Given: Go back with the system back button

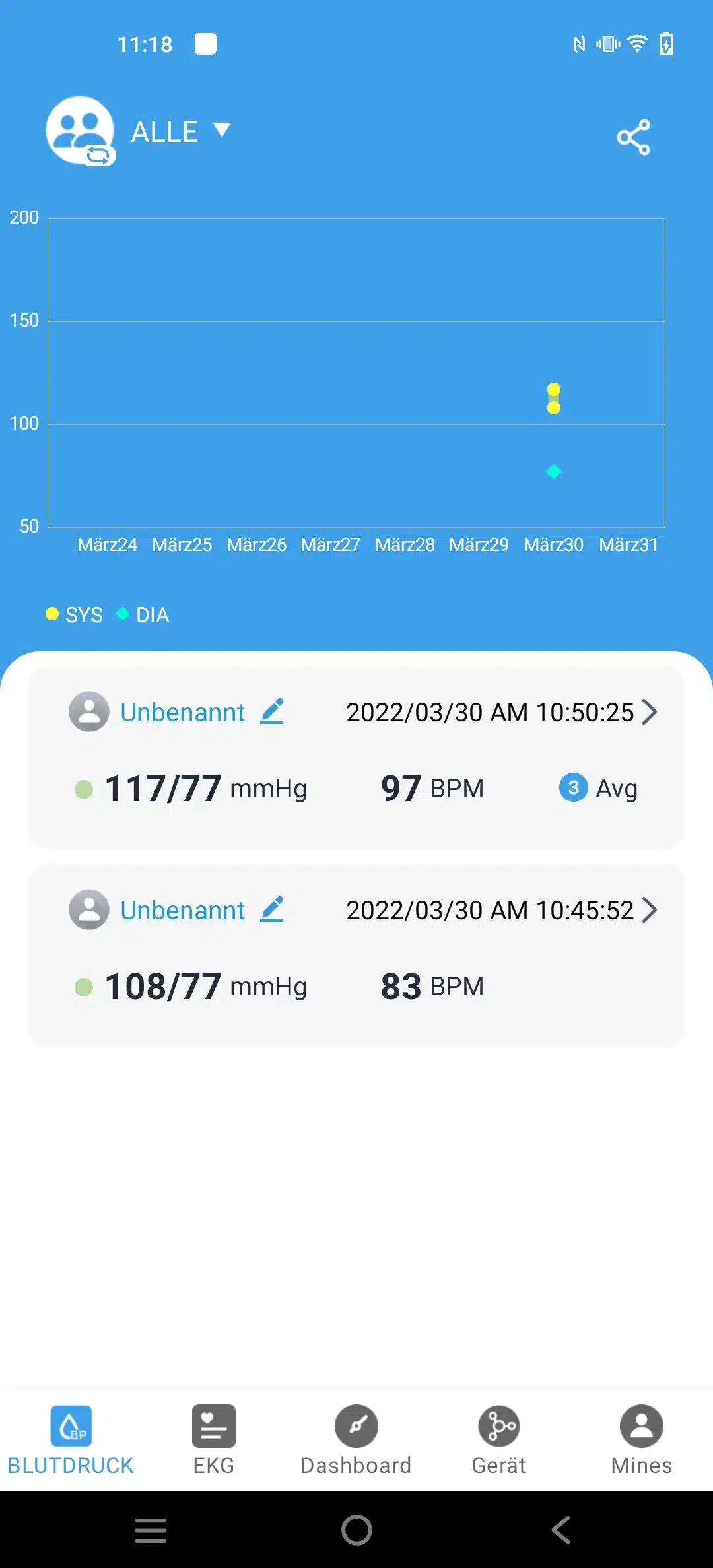Looking at the screenshot, I should click(x=561, y=1530).
